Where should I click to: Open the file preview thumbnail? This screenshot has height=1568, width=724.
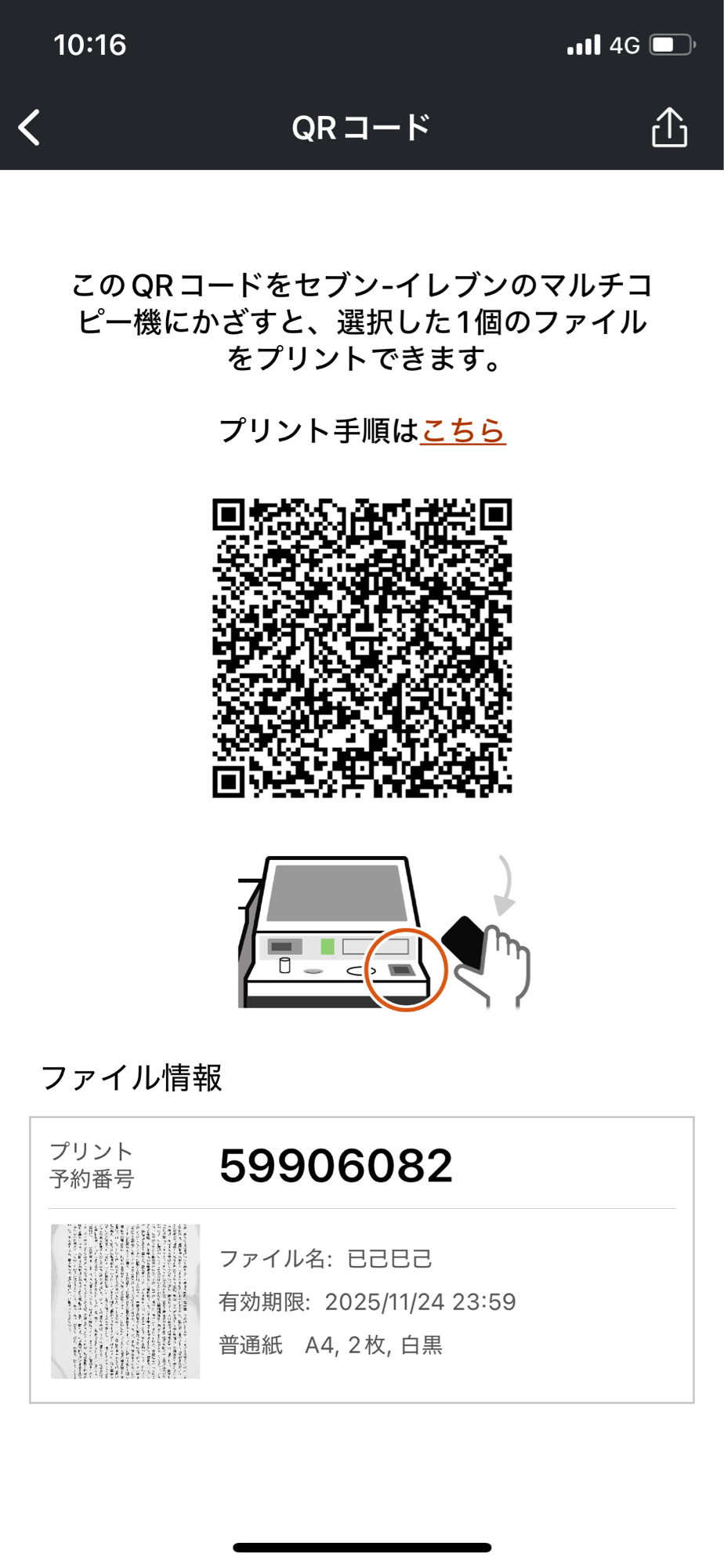(x=125, y=1301)
